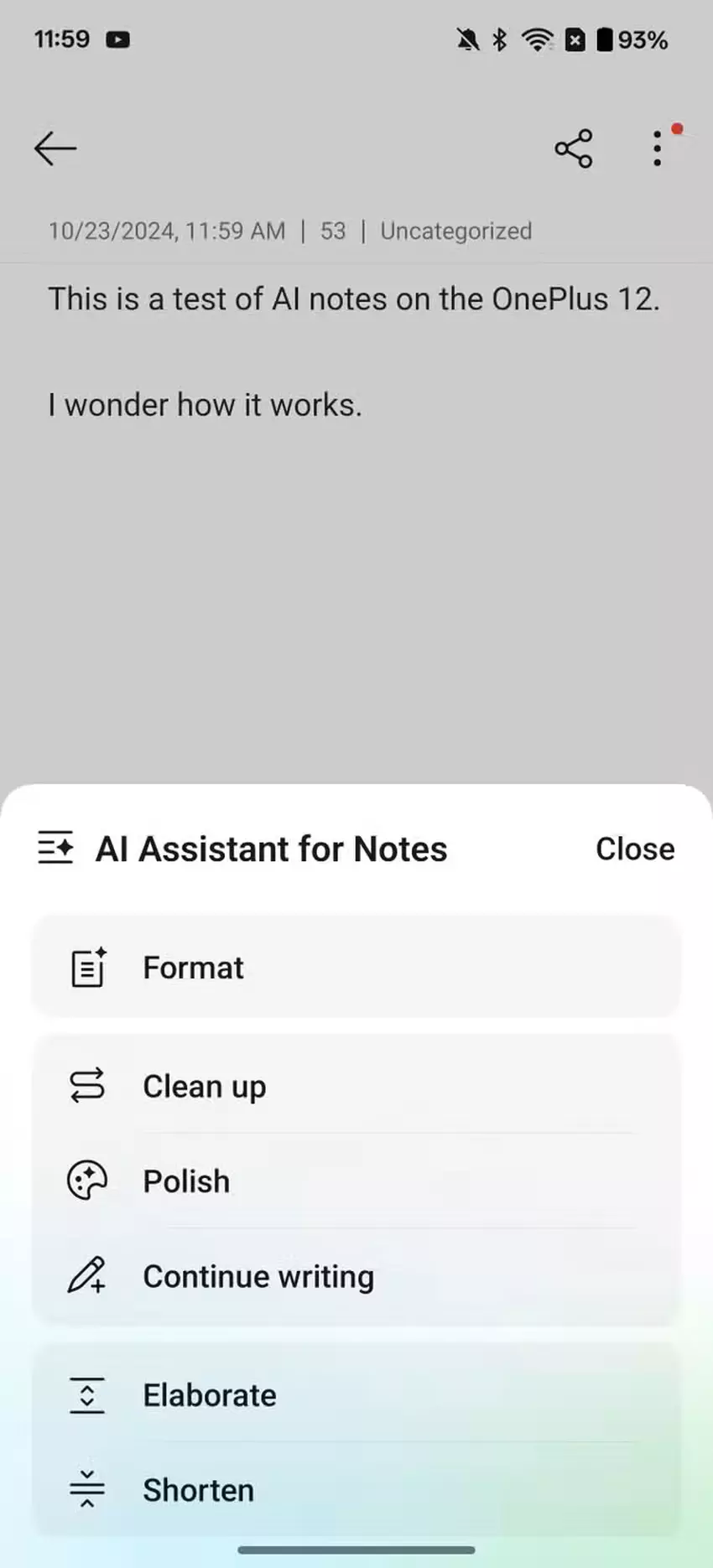
Task: Share this note
Action: 574,148
